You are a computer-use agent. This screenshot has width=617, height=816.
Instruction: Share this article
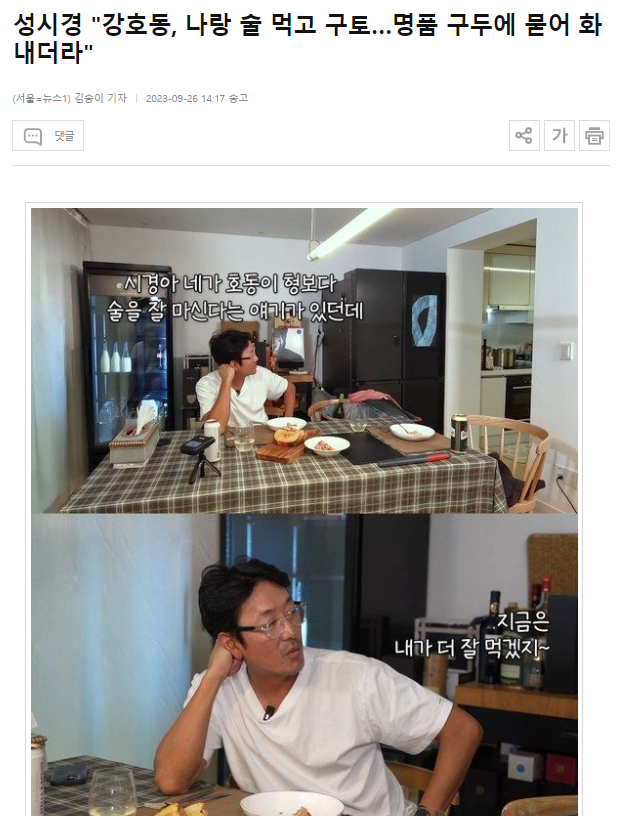[524, 136]
